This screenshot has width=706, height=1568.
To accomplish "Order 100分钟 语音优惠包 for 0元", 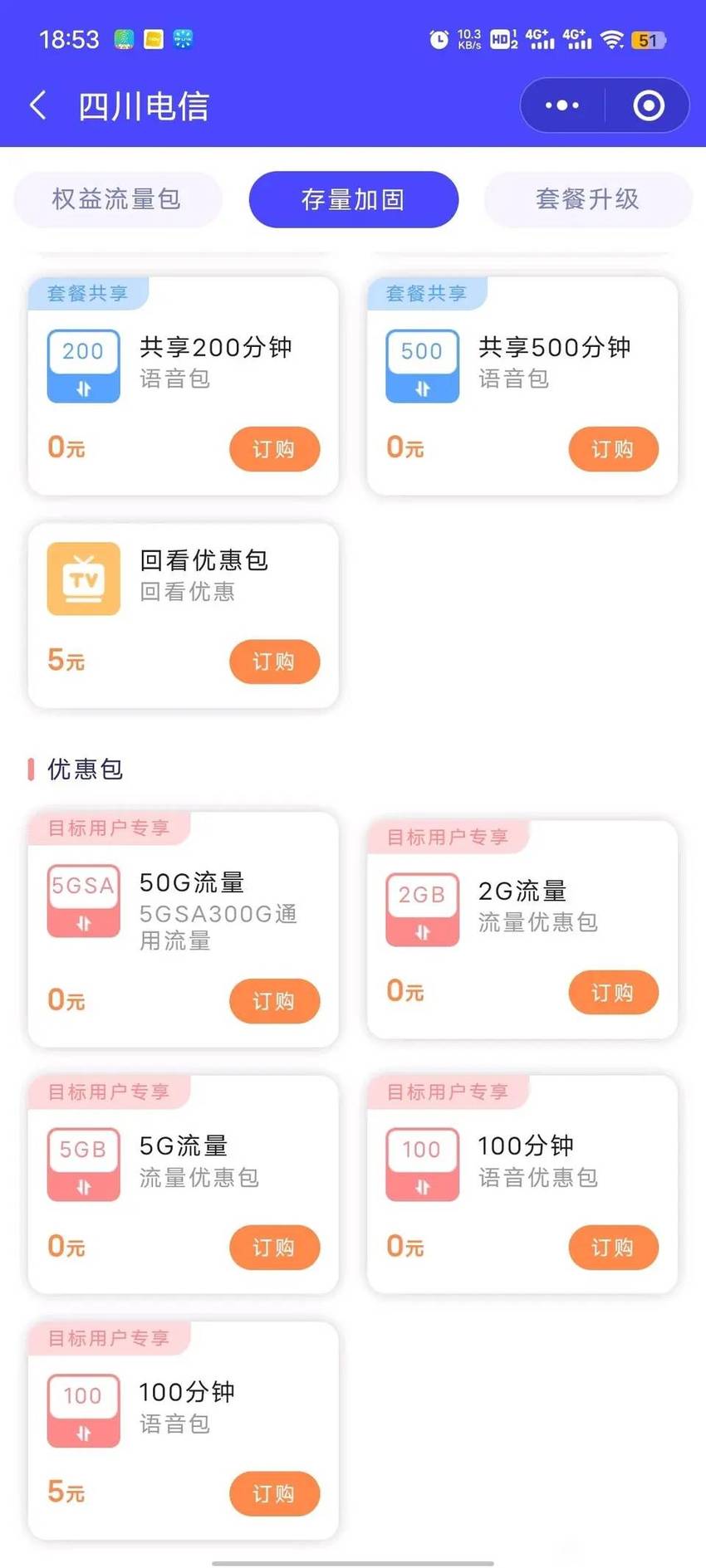I will (613, 1247).
